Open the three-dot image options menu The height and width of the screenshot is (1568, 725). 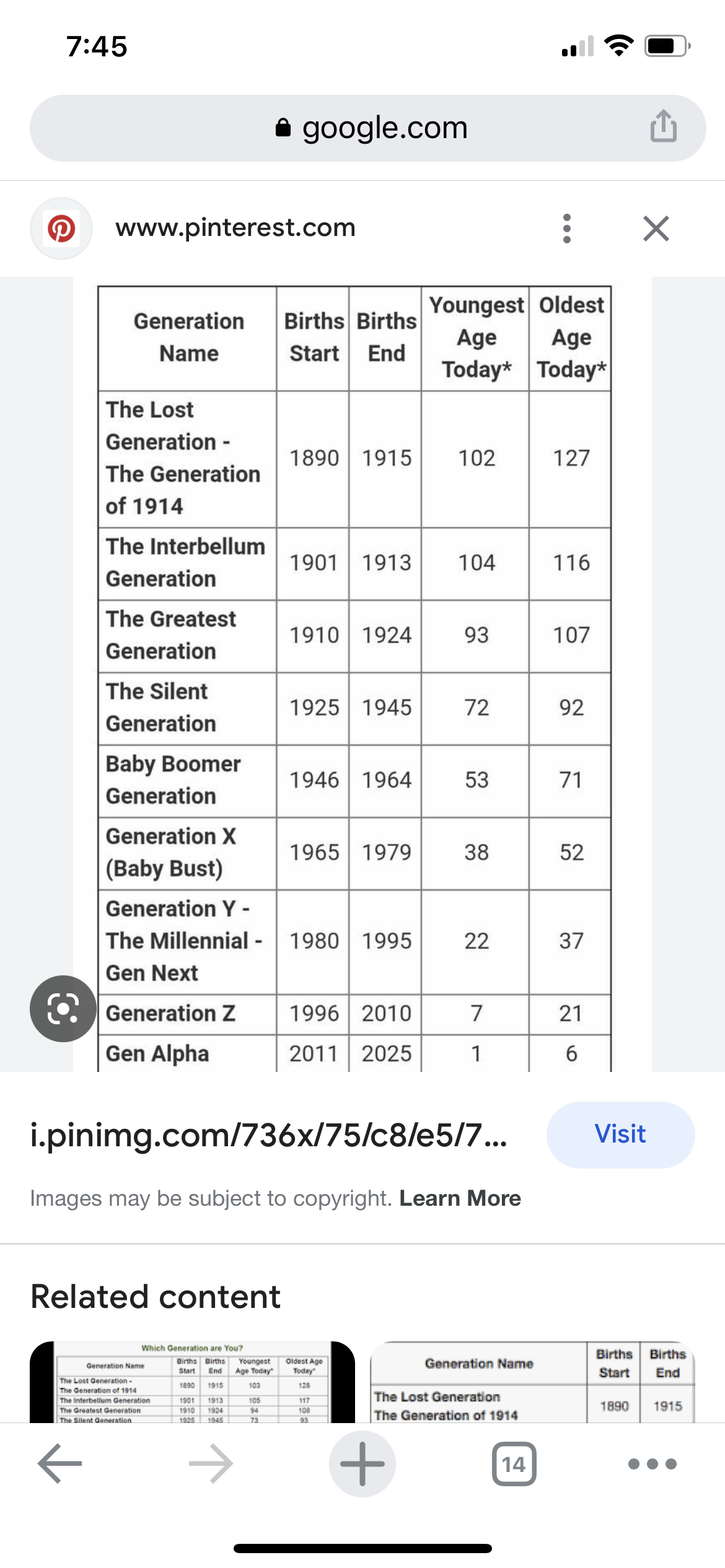[x=566, y=229]
